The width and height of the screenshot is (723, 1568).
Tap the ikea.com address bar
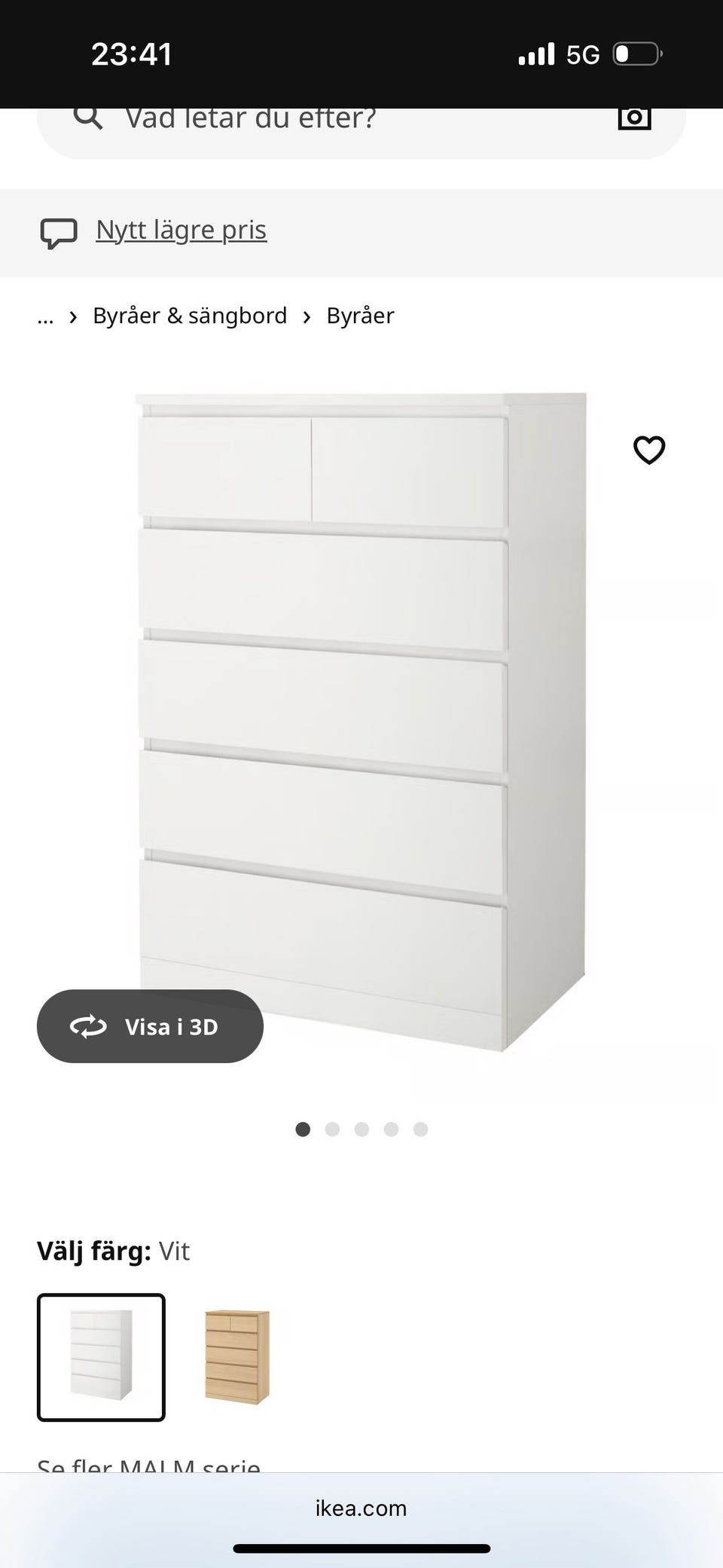click(361, 1508)
